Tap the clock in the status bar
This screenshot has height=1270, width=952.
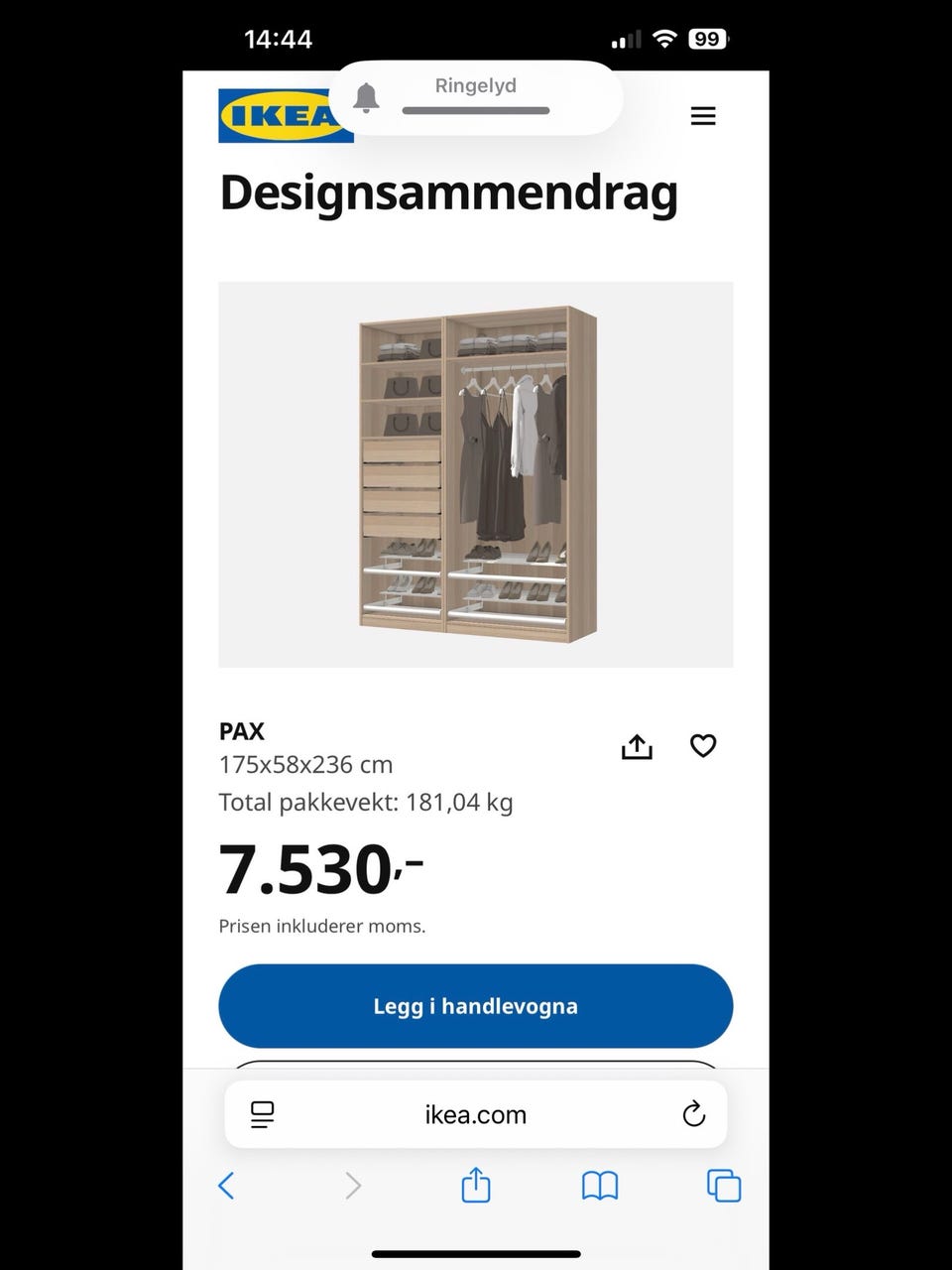pos(279,38)
